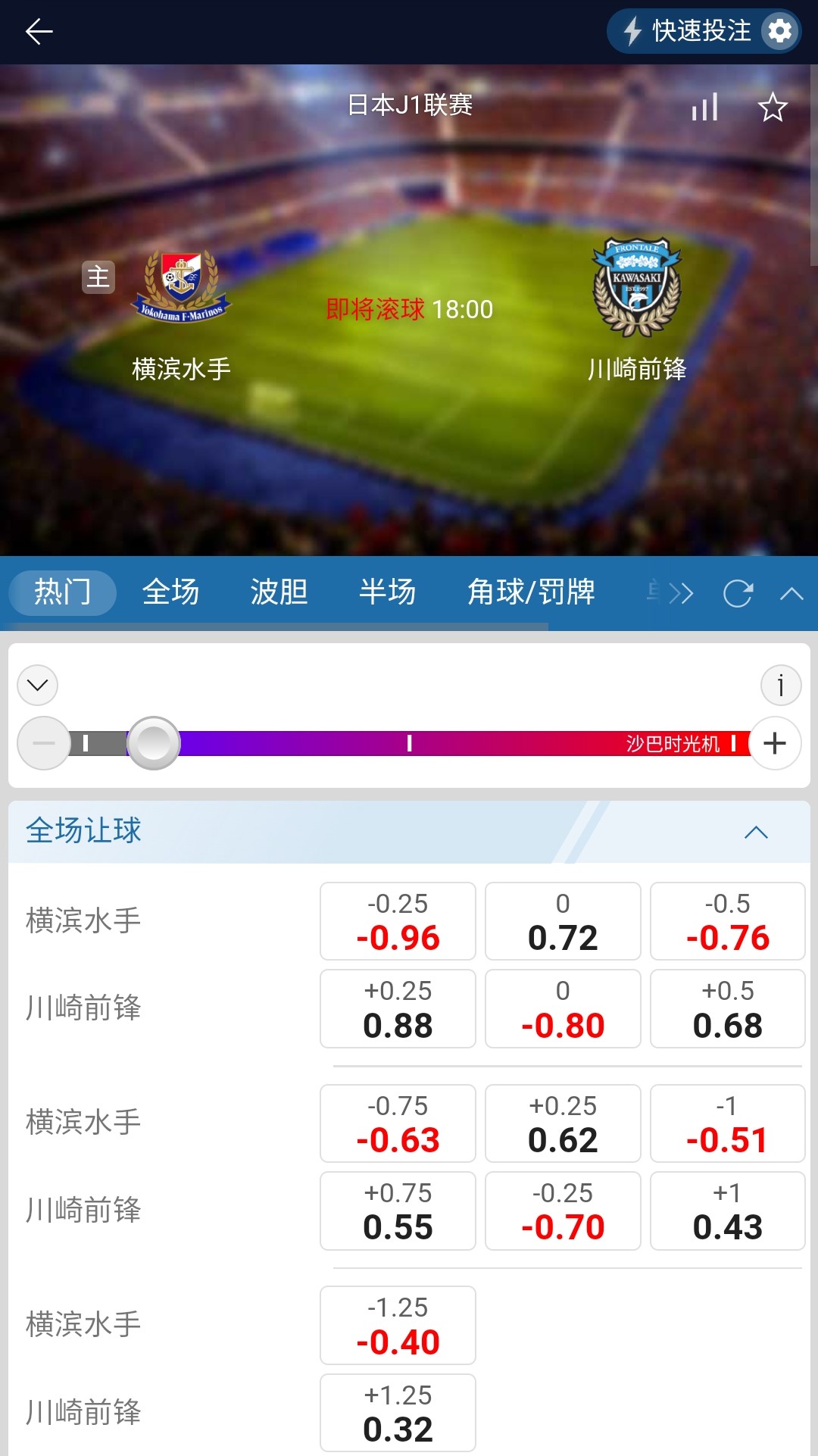Pick 川崎前锋 +0.5 odds 0.68
The height and width of the screenshot is (1456, 818).
click(727, 1009)
